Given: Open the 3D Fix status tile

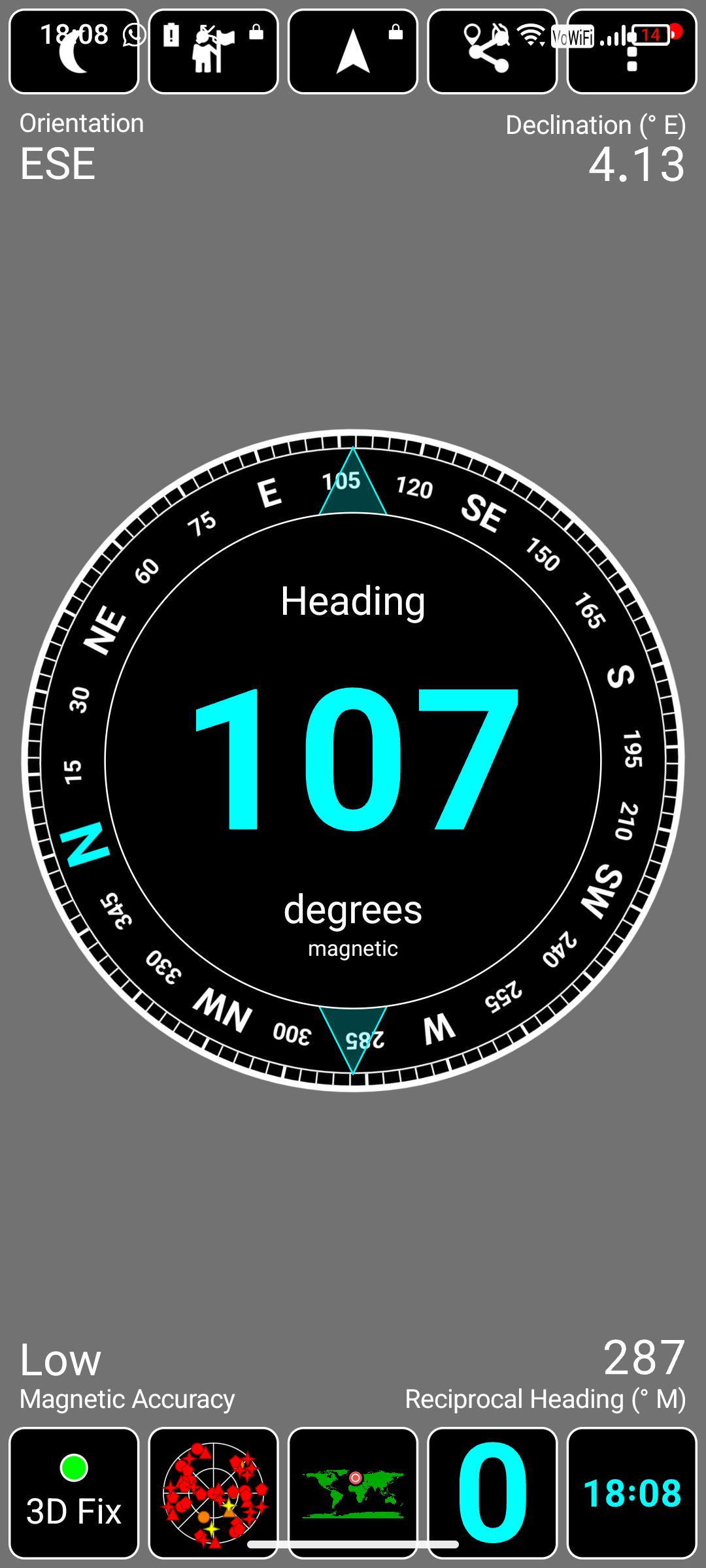Looking at the screenshot, I should (74, 1493).
